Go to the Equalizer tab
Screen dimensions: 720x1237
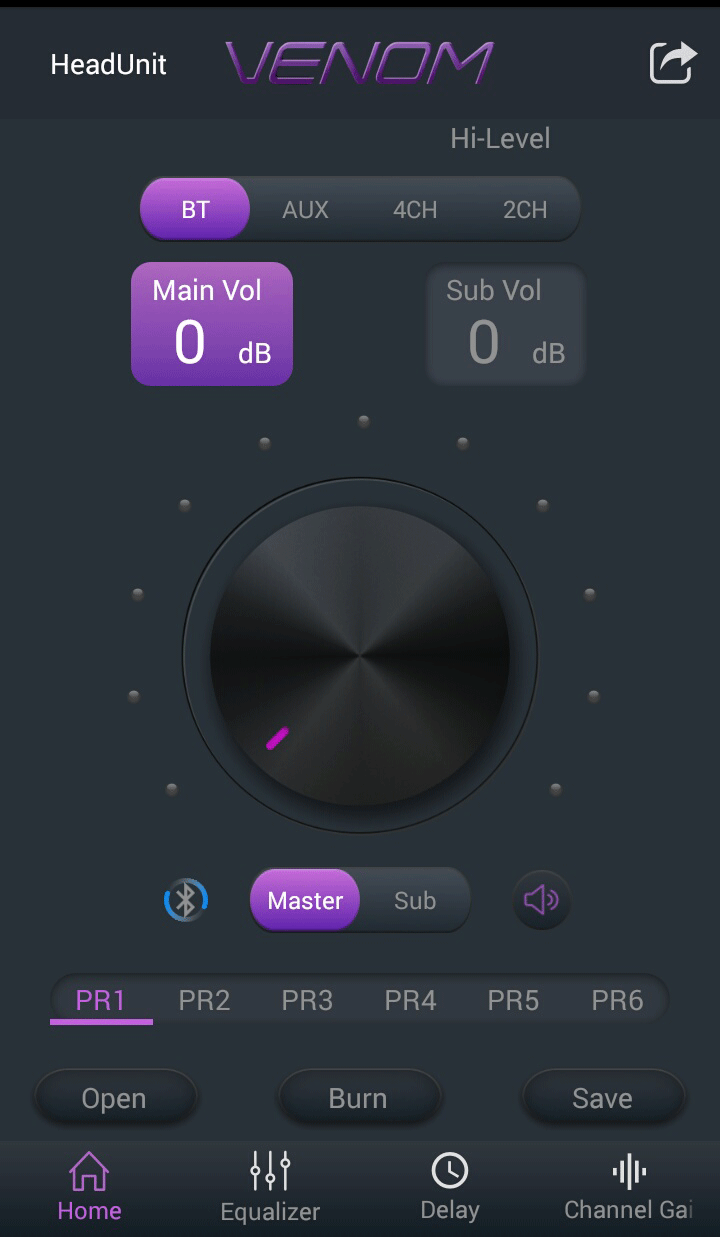tap(270, 1187)
